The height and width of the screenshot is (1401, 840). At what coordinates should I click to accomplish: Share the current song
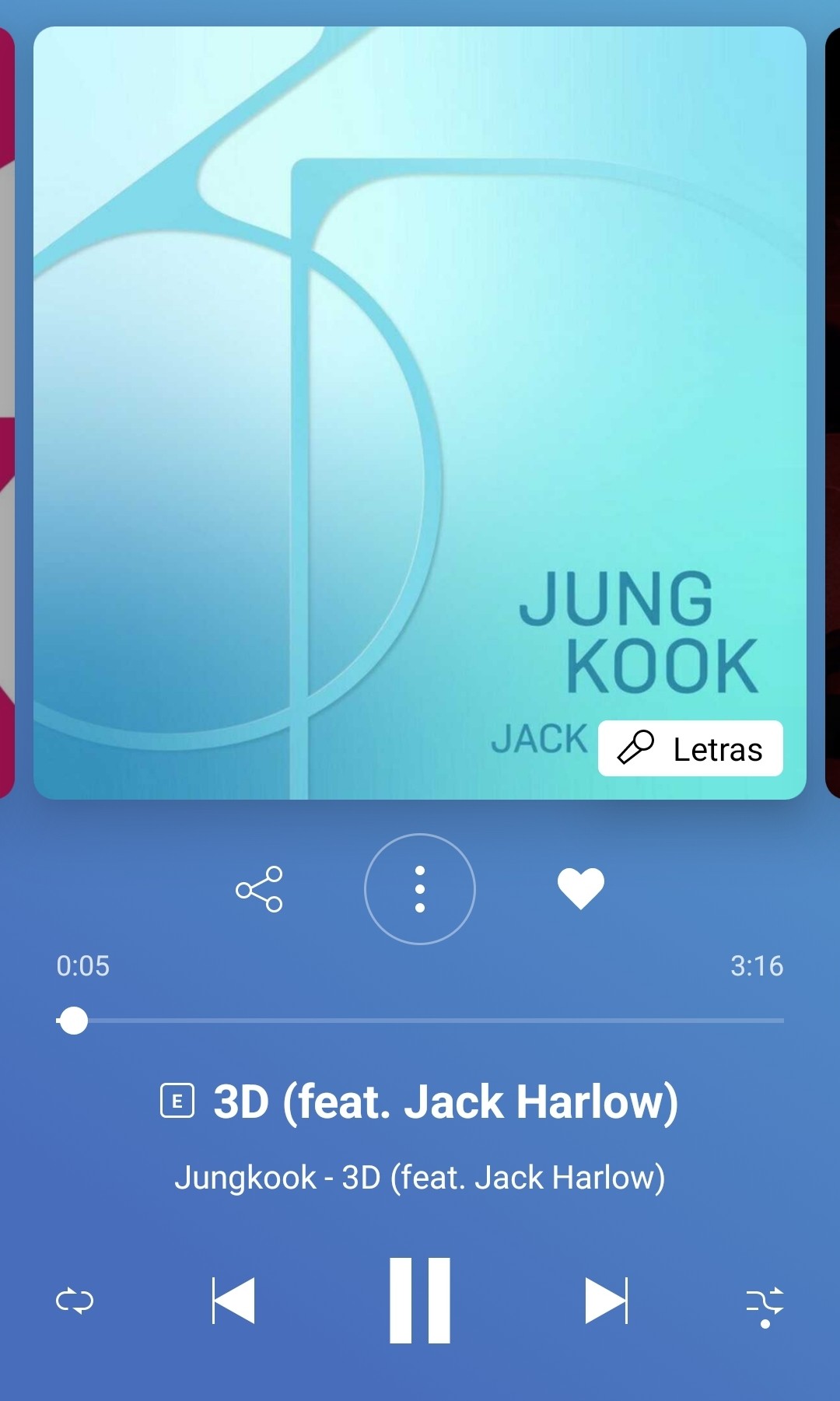click(x=259, y=889)
